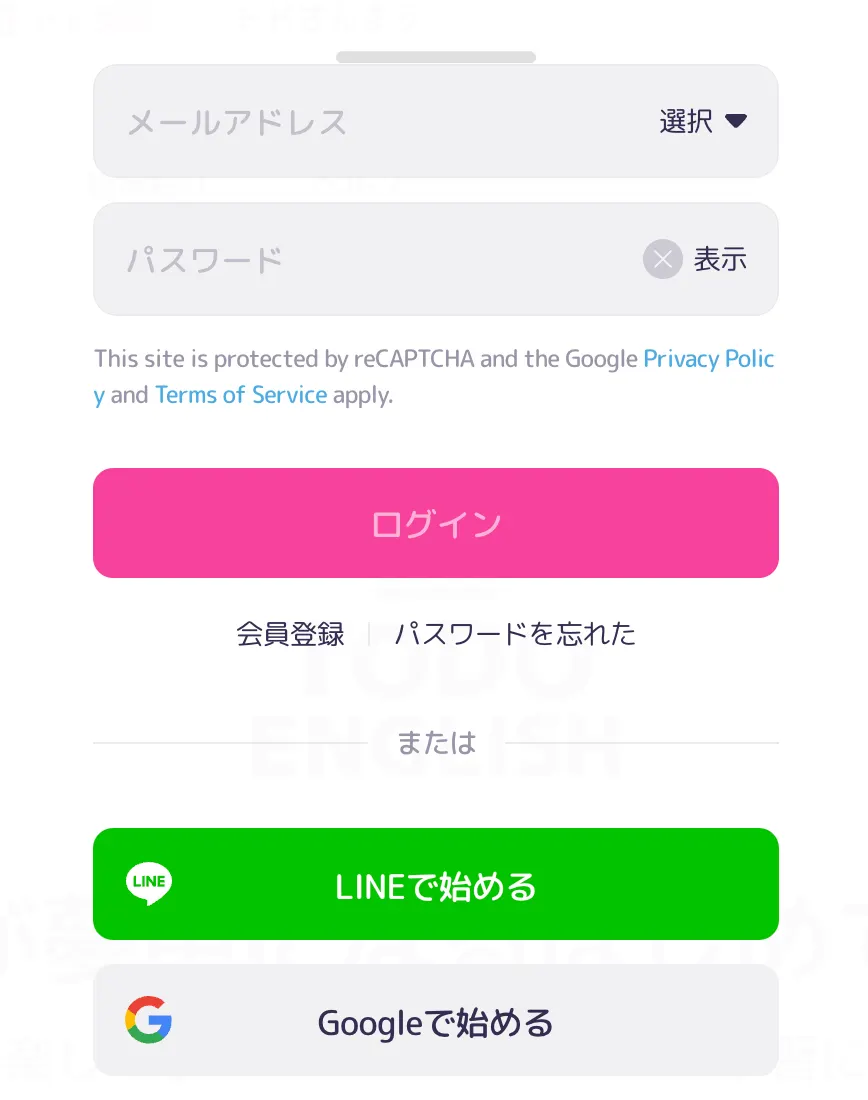The image size is (868, 1100).
Task: Focus the パスワード password field
Action: 360,260
